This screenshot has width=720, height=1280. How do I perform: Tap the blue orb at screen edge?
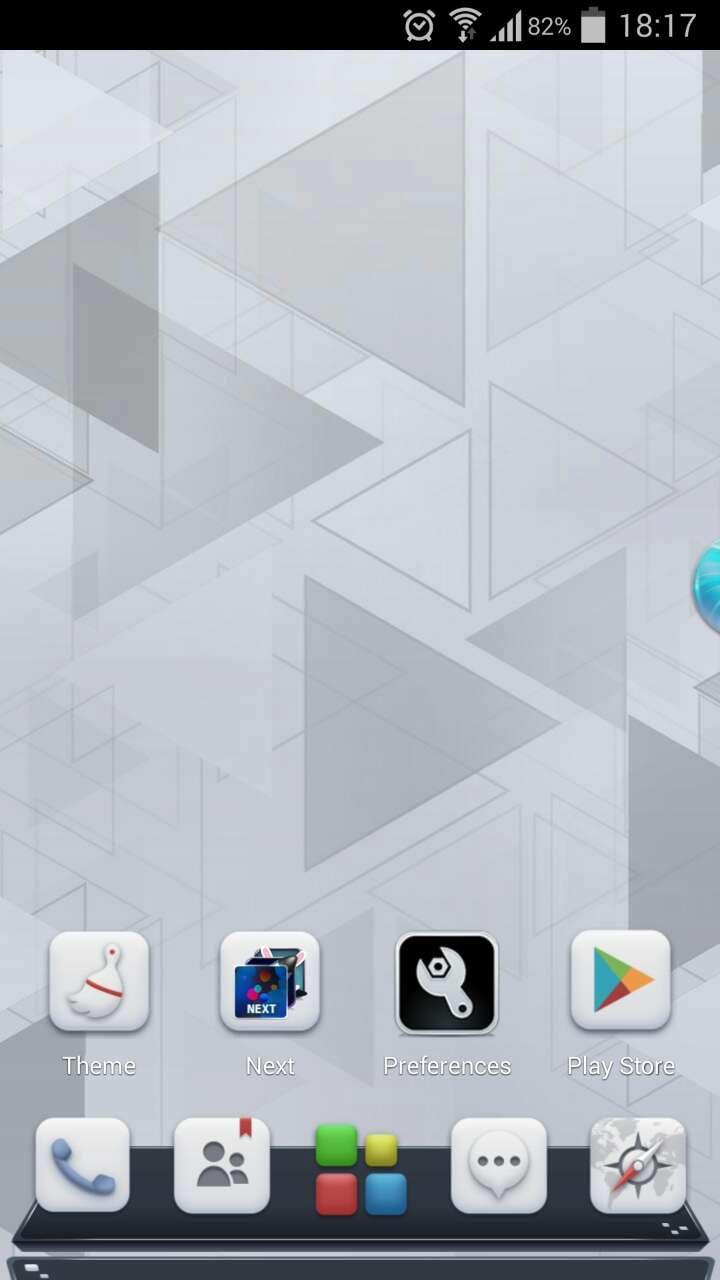[x=708, y=588]
